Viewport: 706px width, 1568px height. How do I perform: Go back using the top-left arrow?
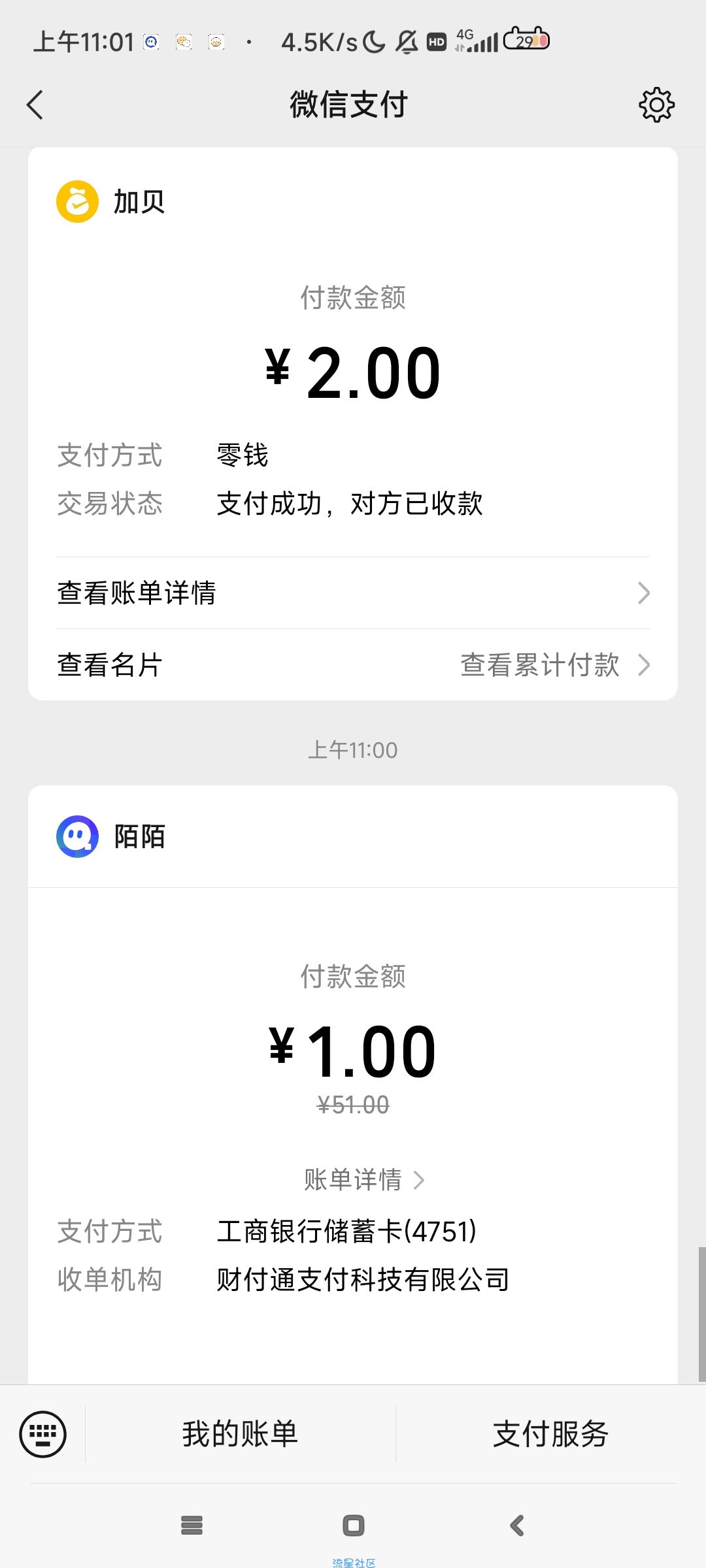tap(35, 105)
